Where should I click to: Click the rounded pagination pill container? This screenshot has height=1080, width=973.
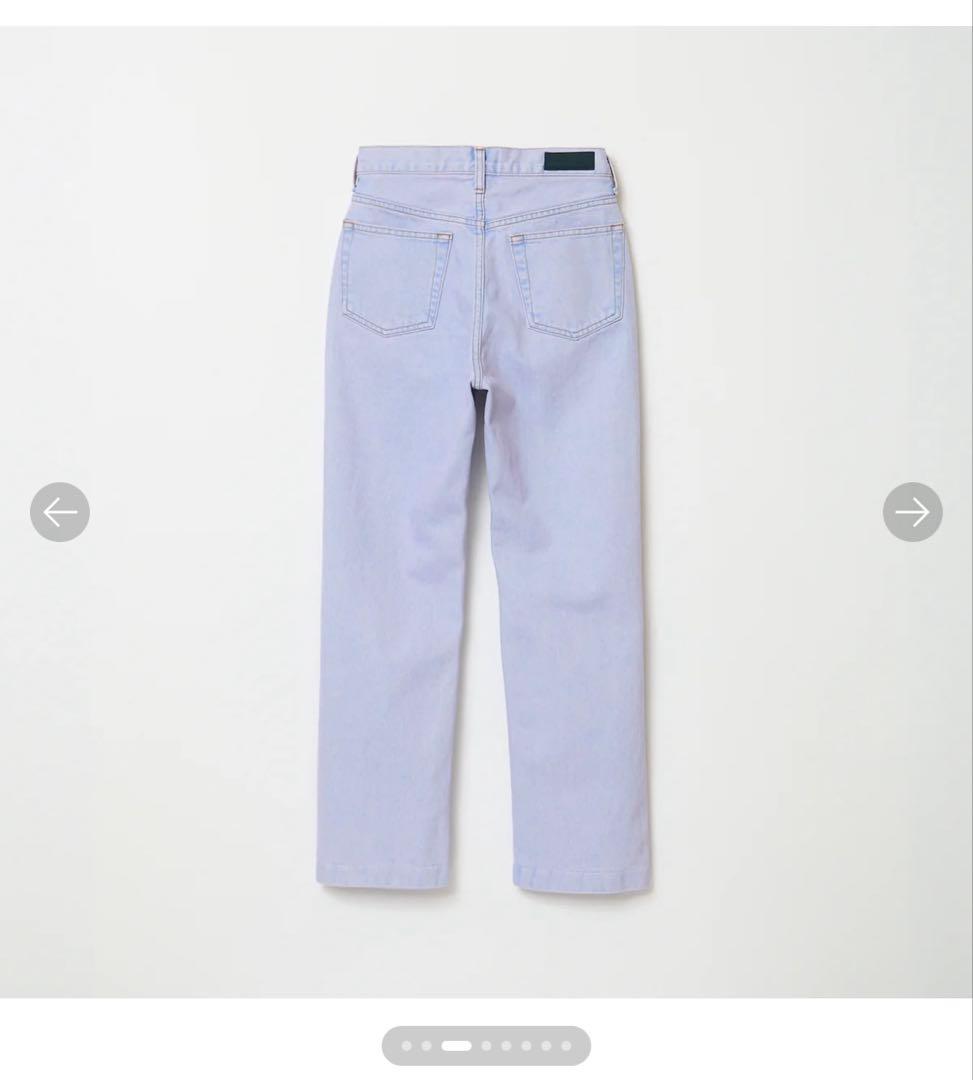486,1046
